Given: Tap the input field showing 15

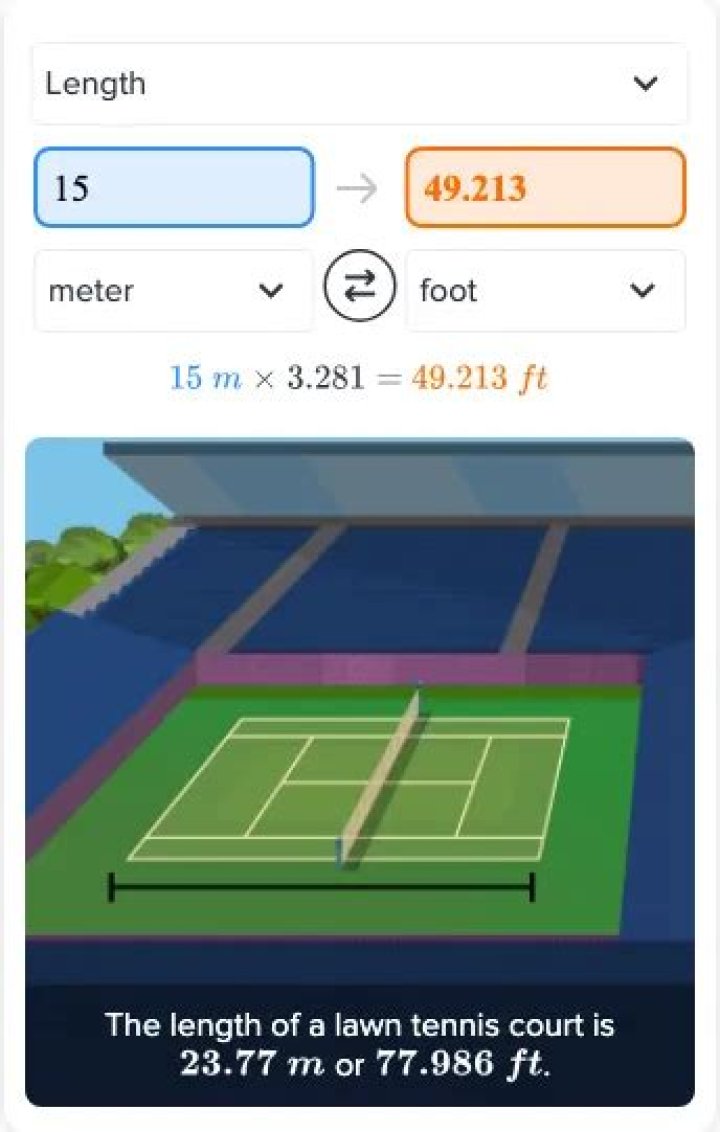Looking at the screenshot, I should coord(174,188).
